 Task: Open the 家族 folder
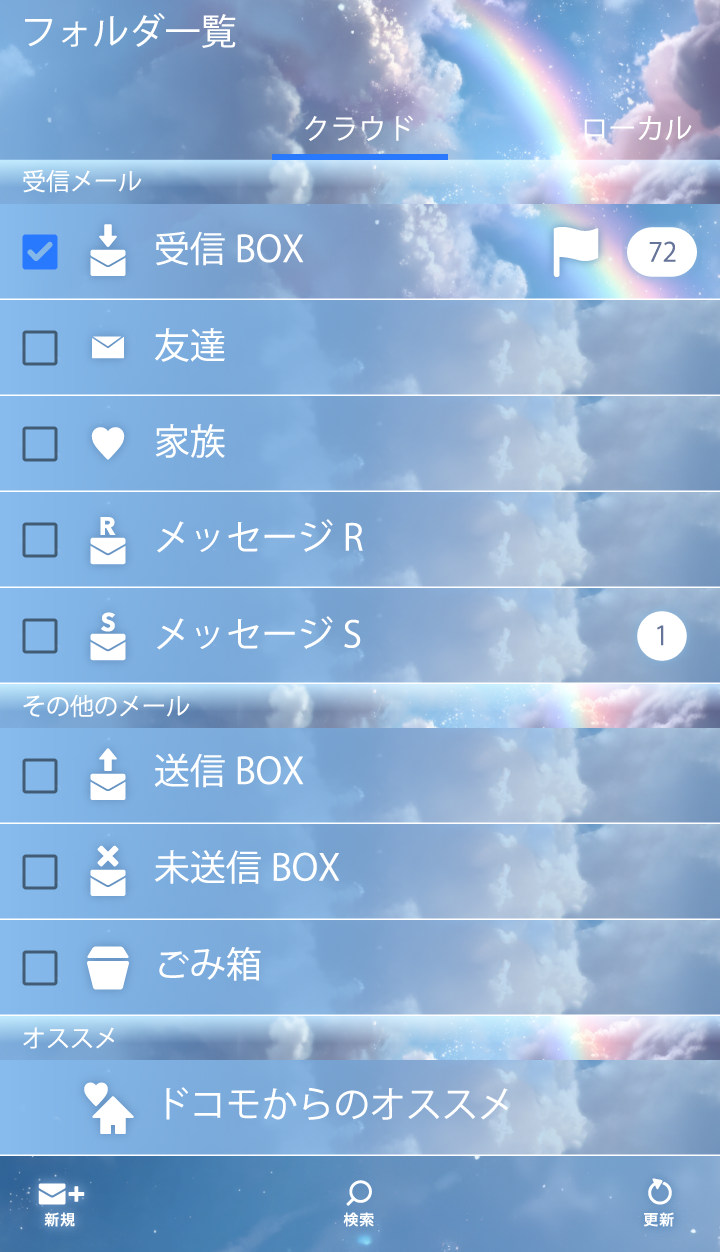[190, 443]
